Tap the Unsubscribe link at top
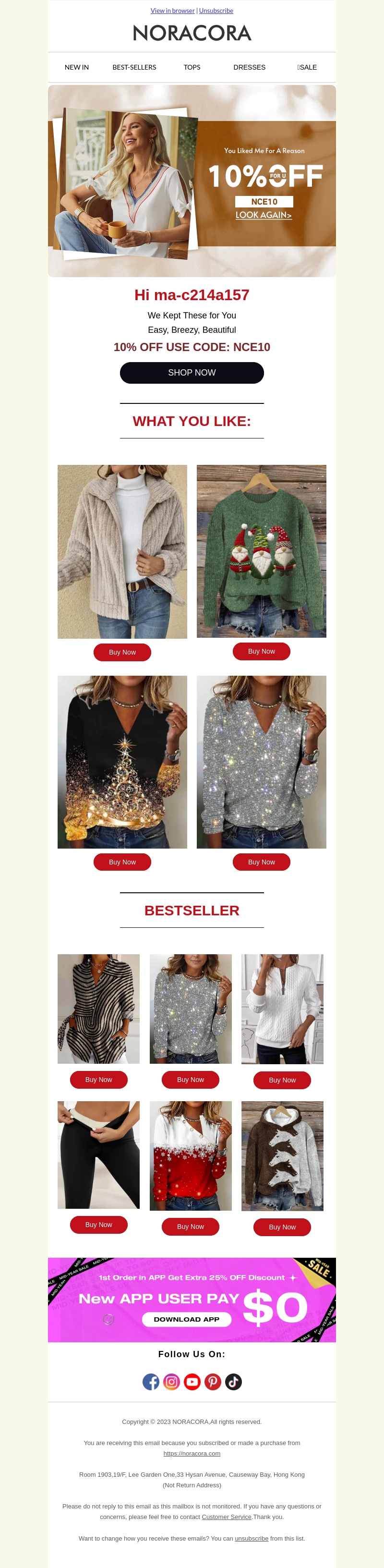Viewport: 384px width, 1568px height. 216,11
